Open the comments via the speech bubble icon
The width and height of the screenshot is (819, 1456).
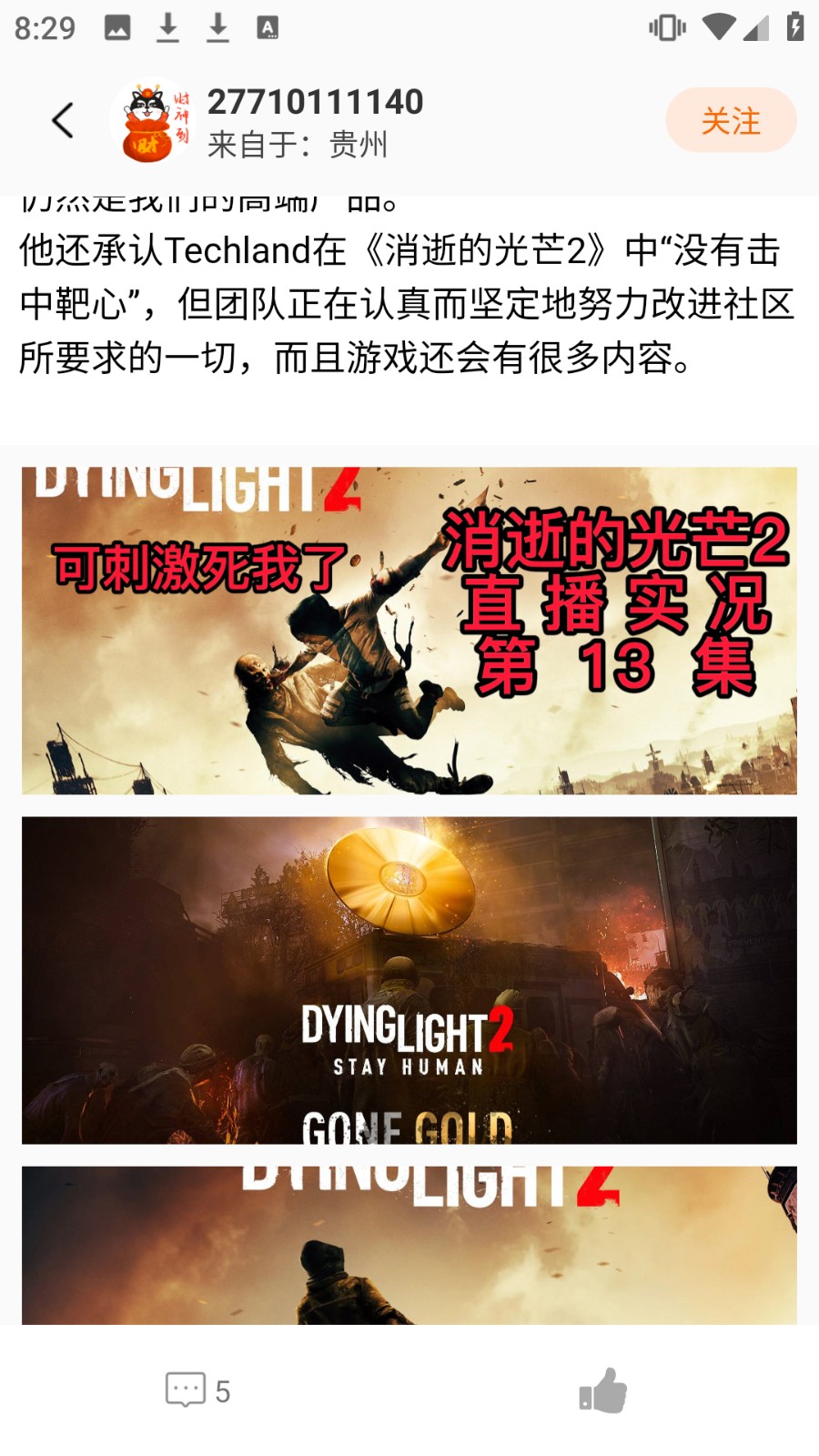[187, 1390]
